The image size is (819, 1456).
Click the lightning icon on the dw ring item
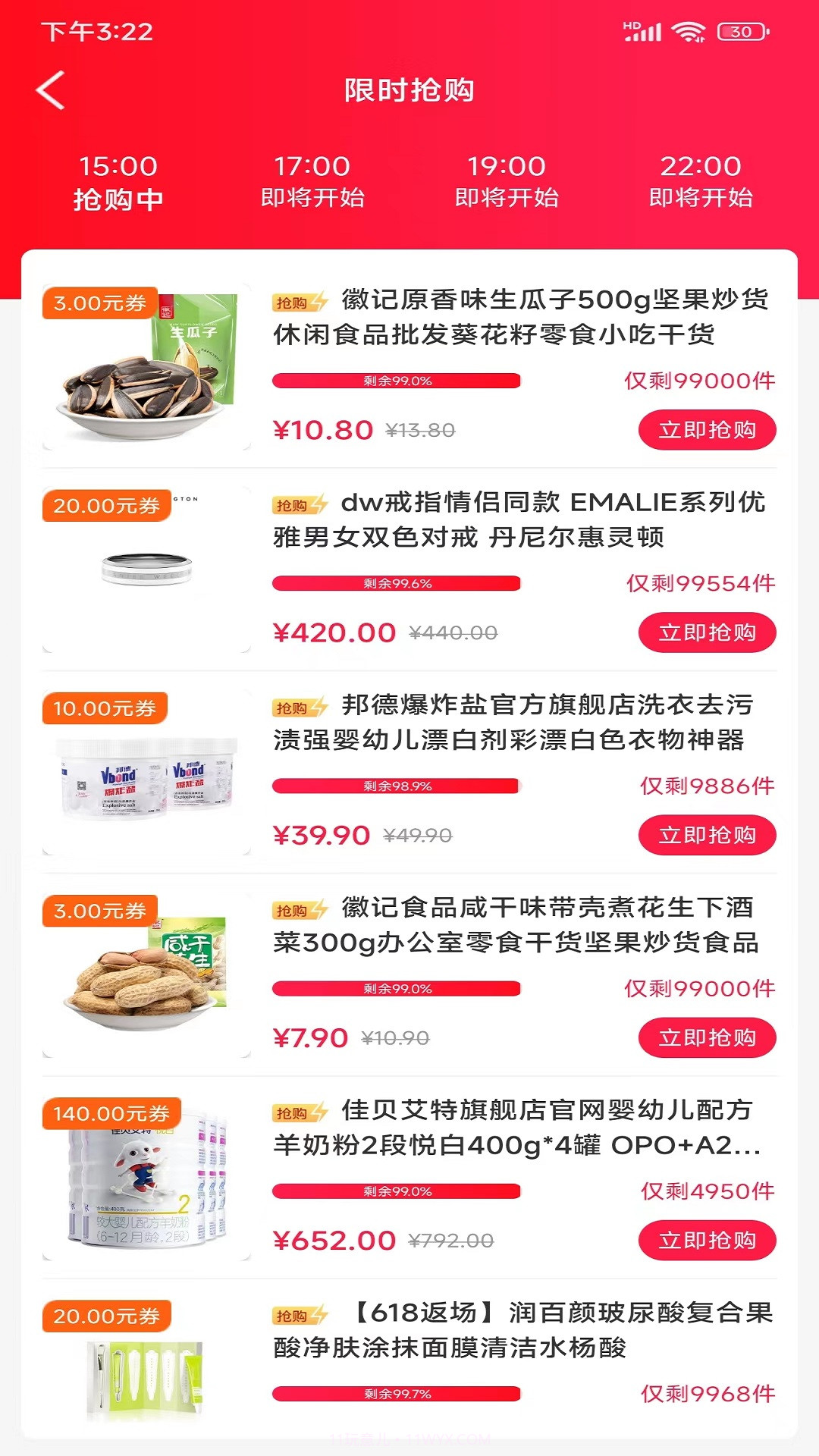[x=318, y=503]
